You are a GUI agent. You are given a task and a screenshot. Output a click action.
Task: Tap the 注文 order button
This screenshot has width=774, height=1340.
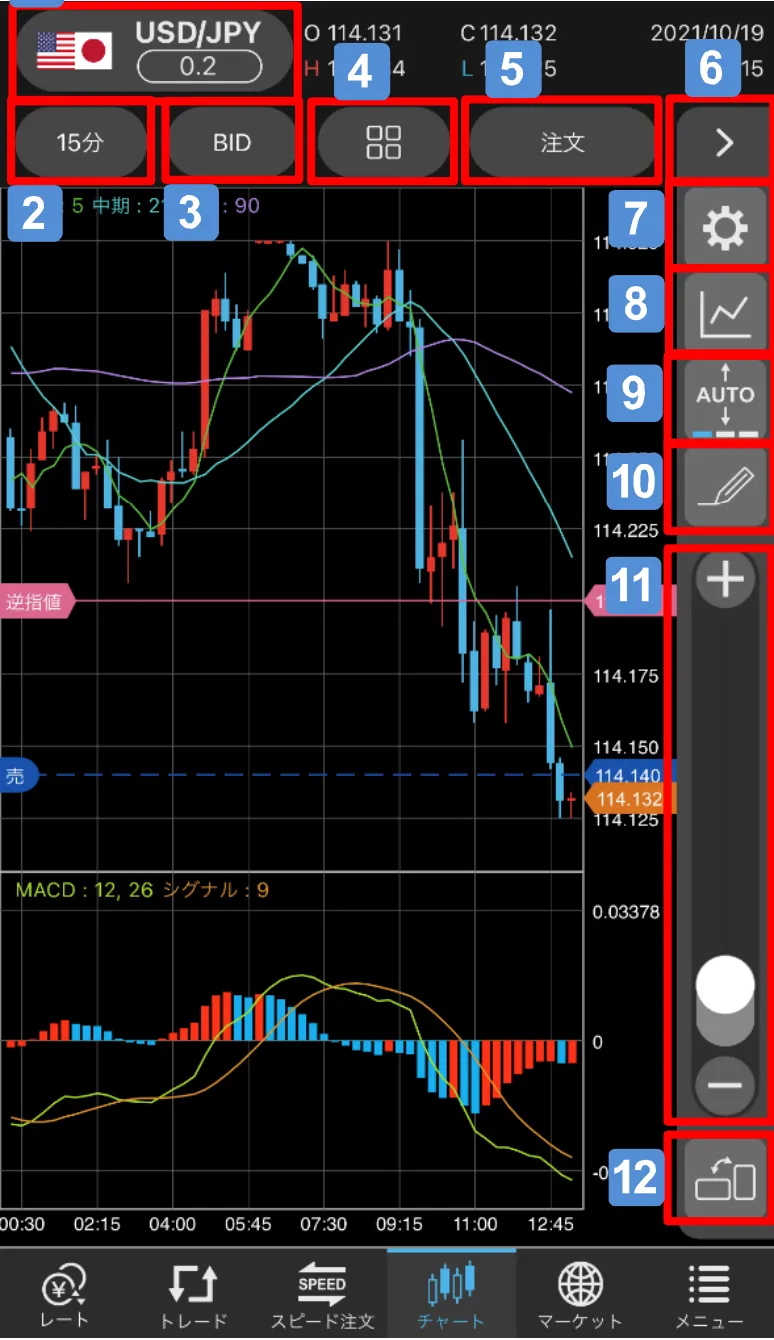562,142
